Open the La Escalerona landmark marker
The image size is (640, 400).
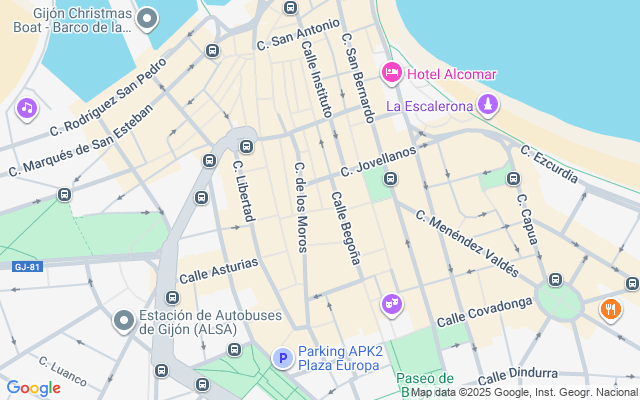pyautogui.click(x=487, y=104)
